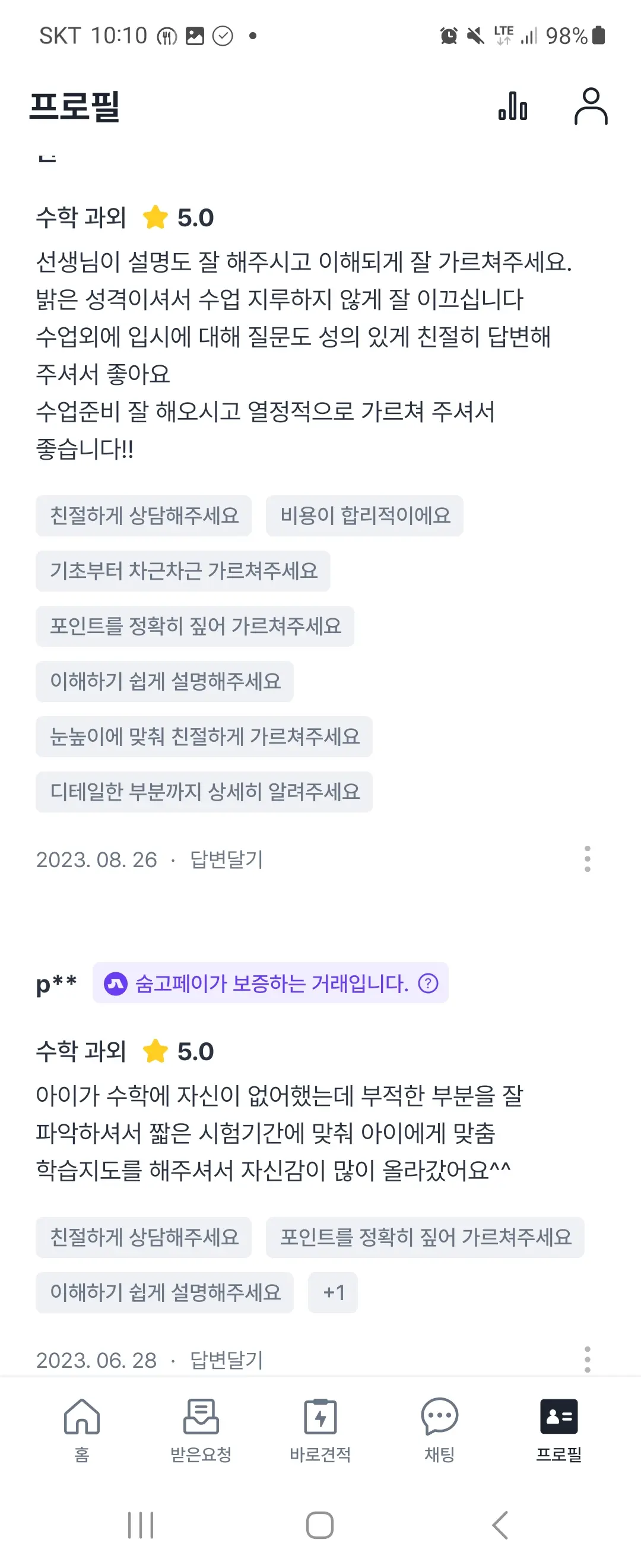This screenshot has height=1568, width=641.
Task: Expand the +1 more tags chip
Action: 332,1292
